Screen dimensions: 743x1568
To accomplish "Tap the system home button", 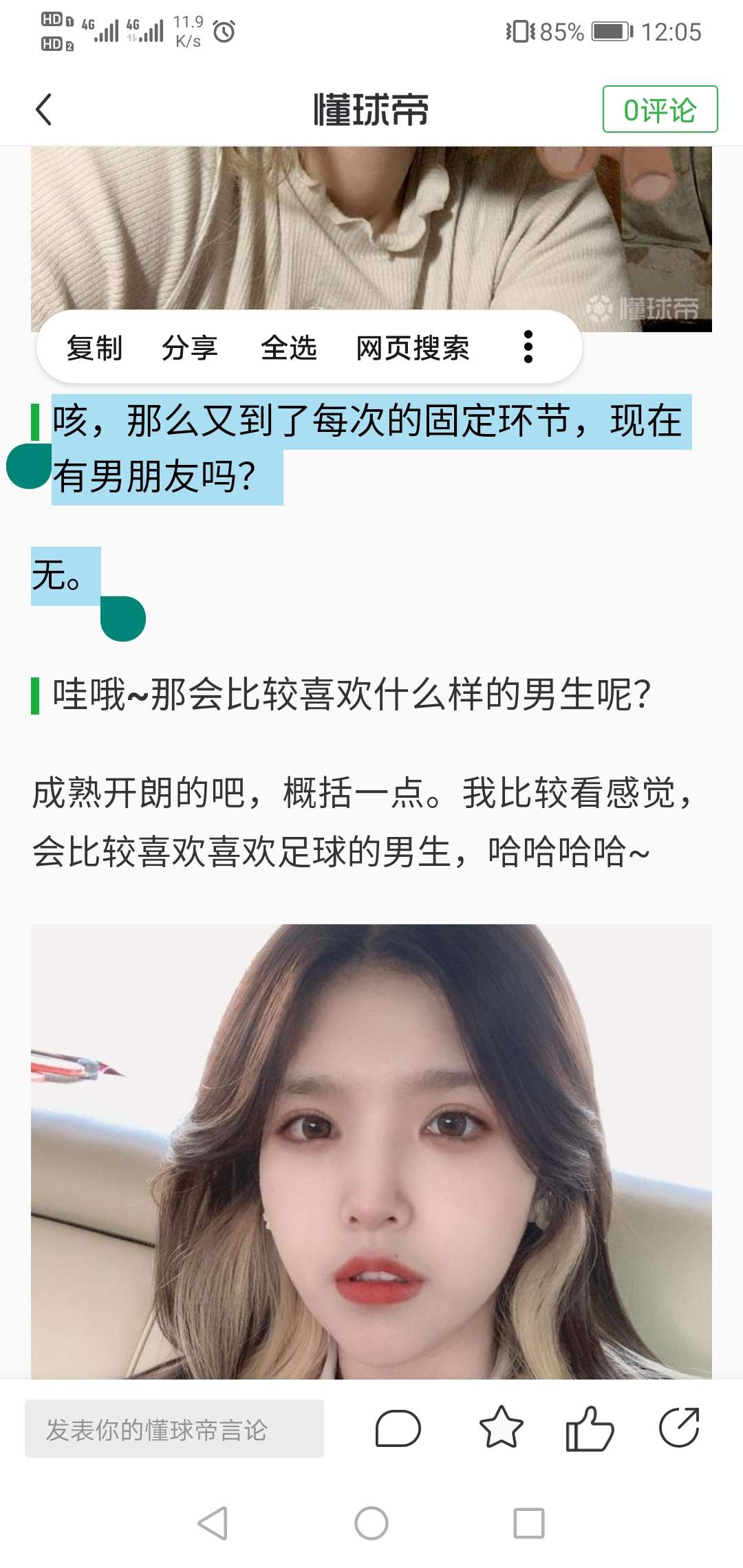I will coord(371,1523).
